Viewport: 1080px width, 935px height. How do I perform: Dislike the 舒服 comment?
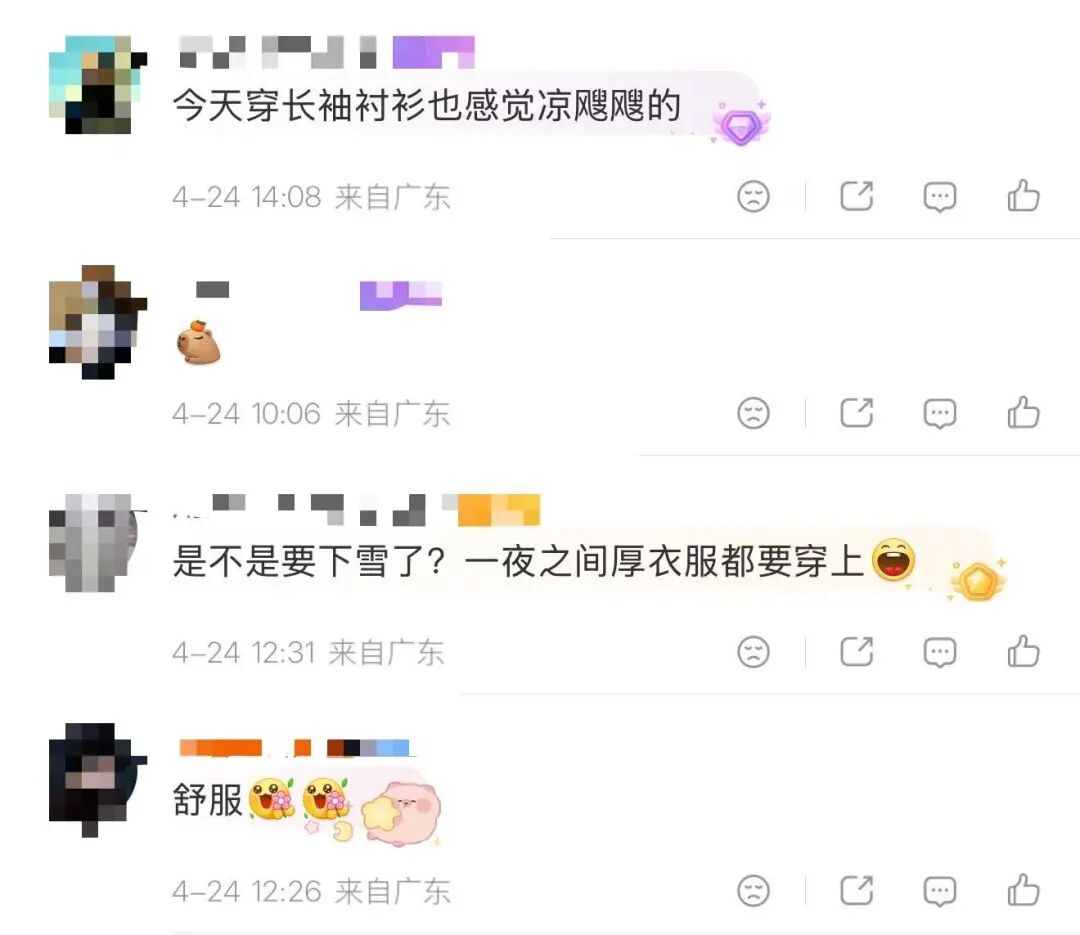click(753, 890)
